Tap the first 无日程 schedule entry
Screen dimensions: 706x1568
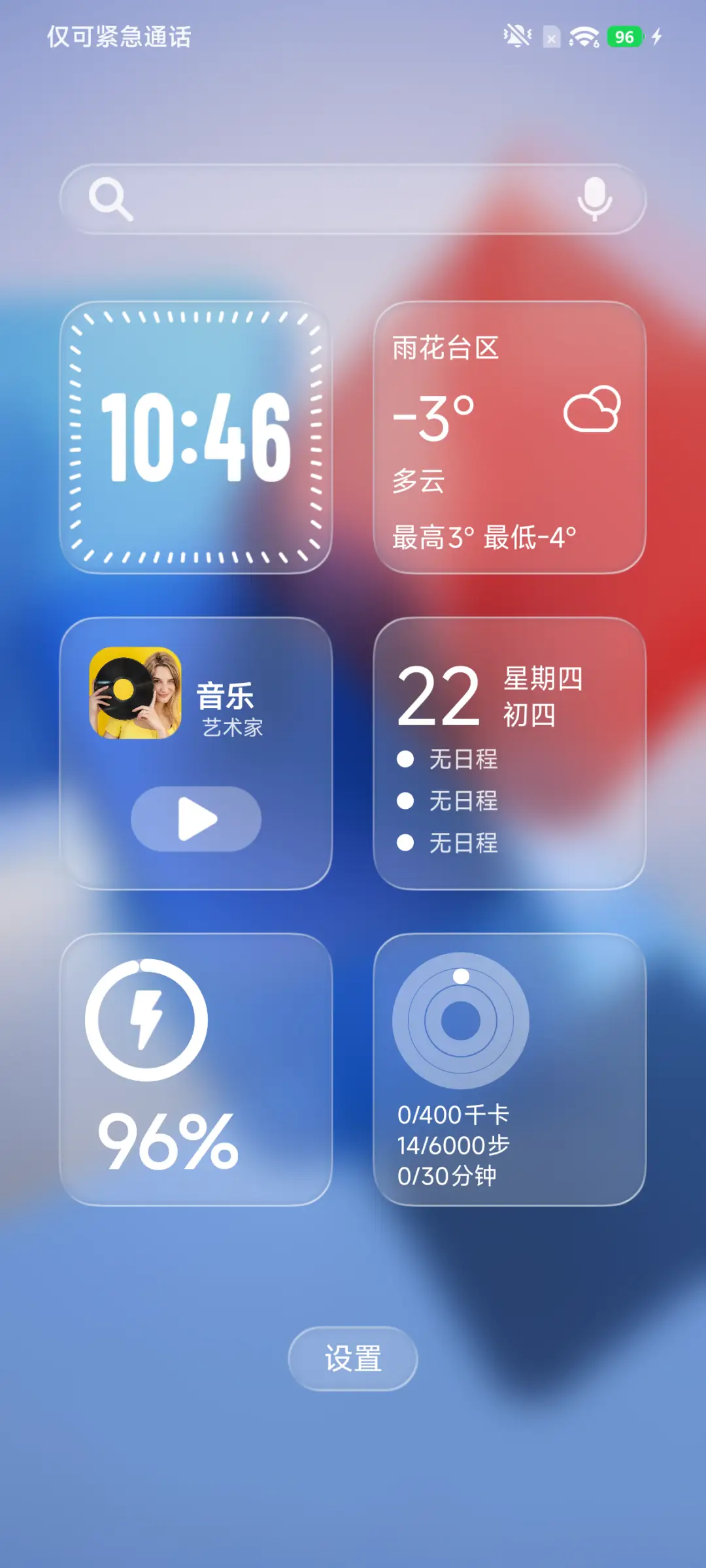(x=464, y=758)
